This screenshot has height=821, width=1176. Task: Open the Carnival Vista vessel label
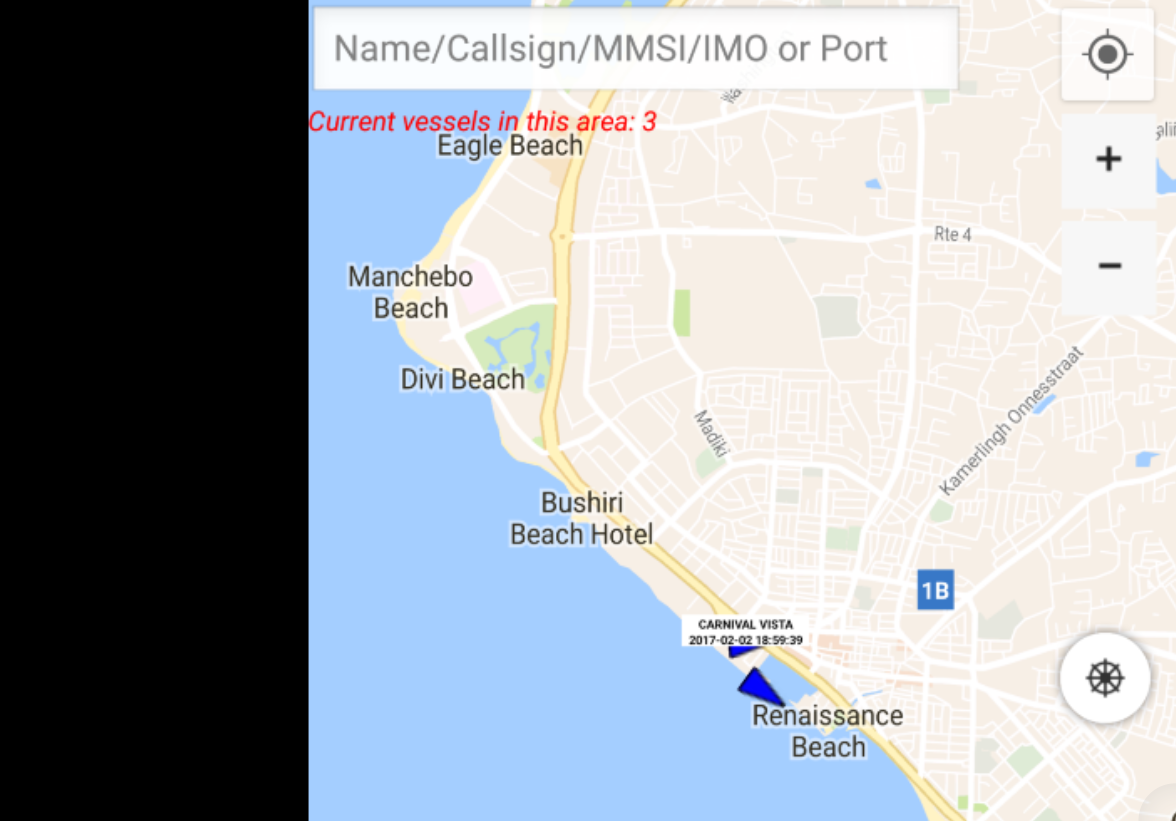(745, 632)
